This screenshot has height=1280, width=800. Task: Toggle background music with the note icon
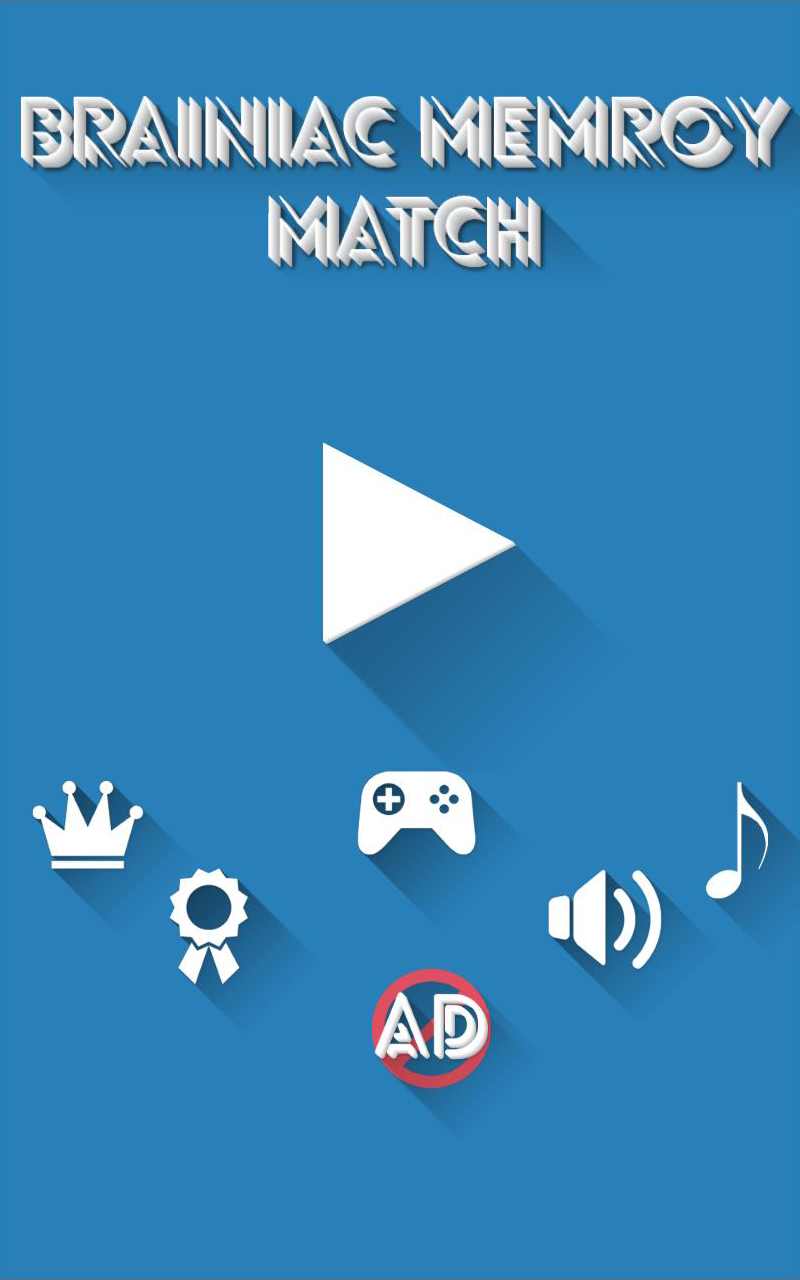(x=738, y=842)
